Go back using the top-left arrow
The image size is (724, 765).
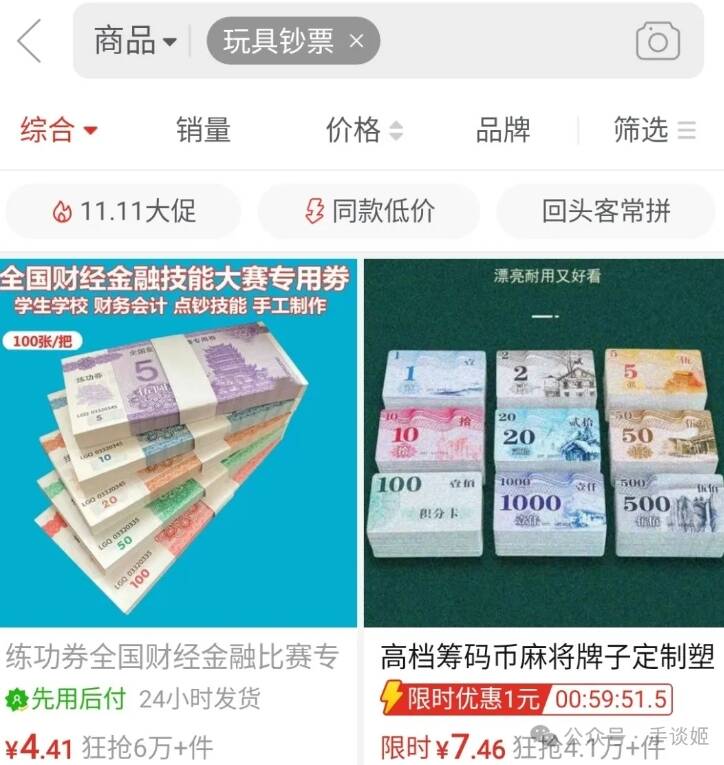click(30, 42)
